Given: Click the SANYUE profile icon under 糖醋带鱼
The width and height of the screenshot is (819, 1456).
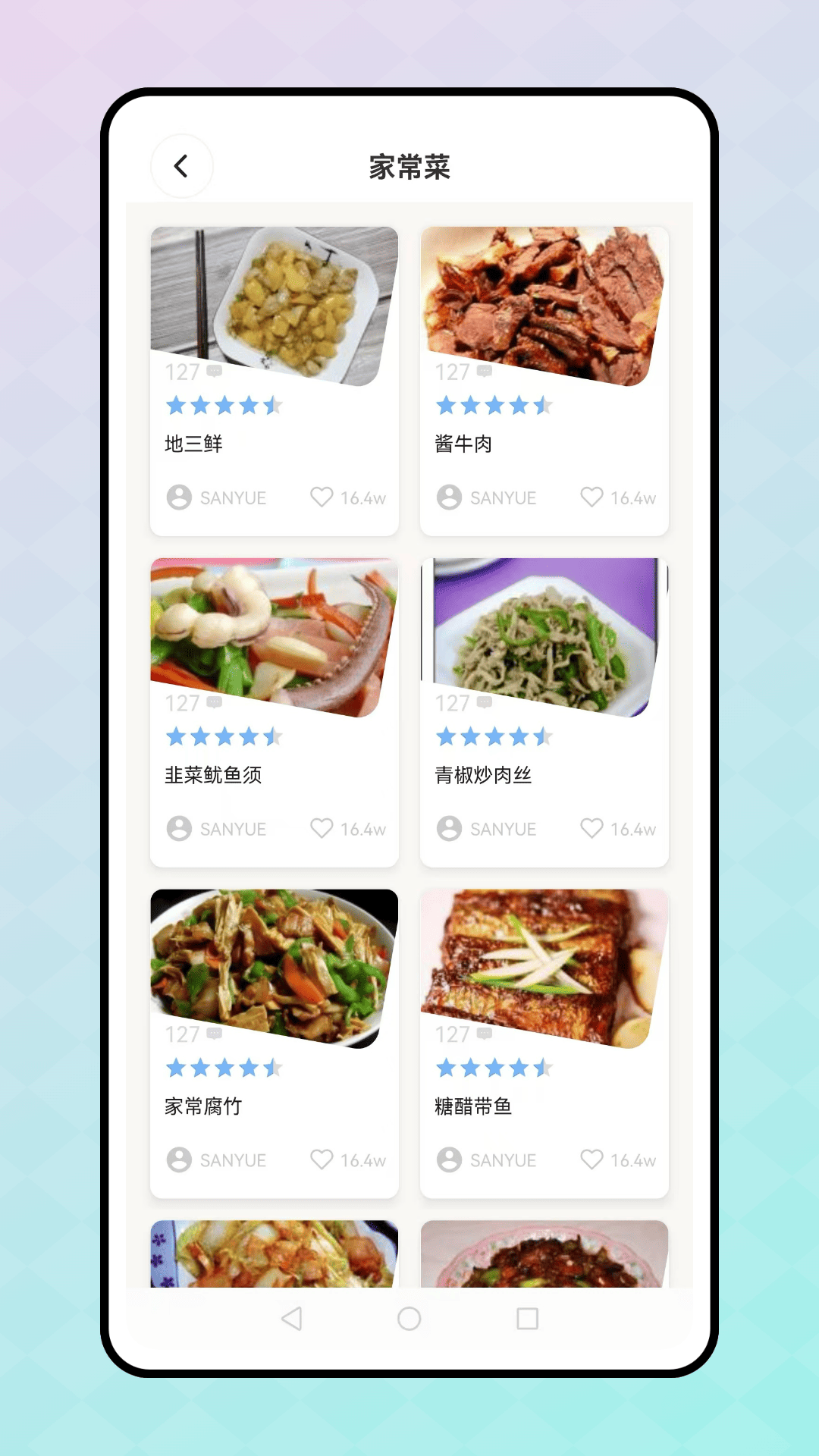Looking at the screenshot, I should (x=450, y=1160).
